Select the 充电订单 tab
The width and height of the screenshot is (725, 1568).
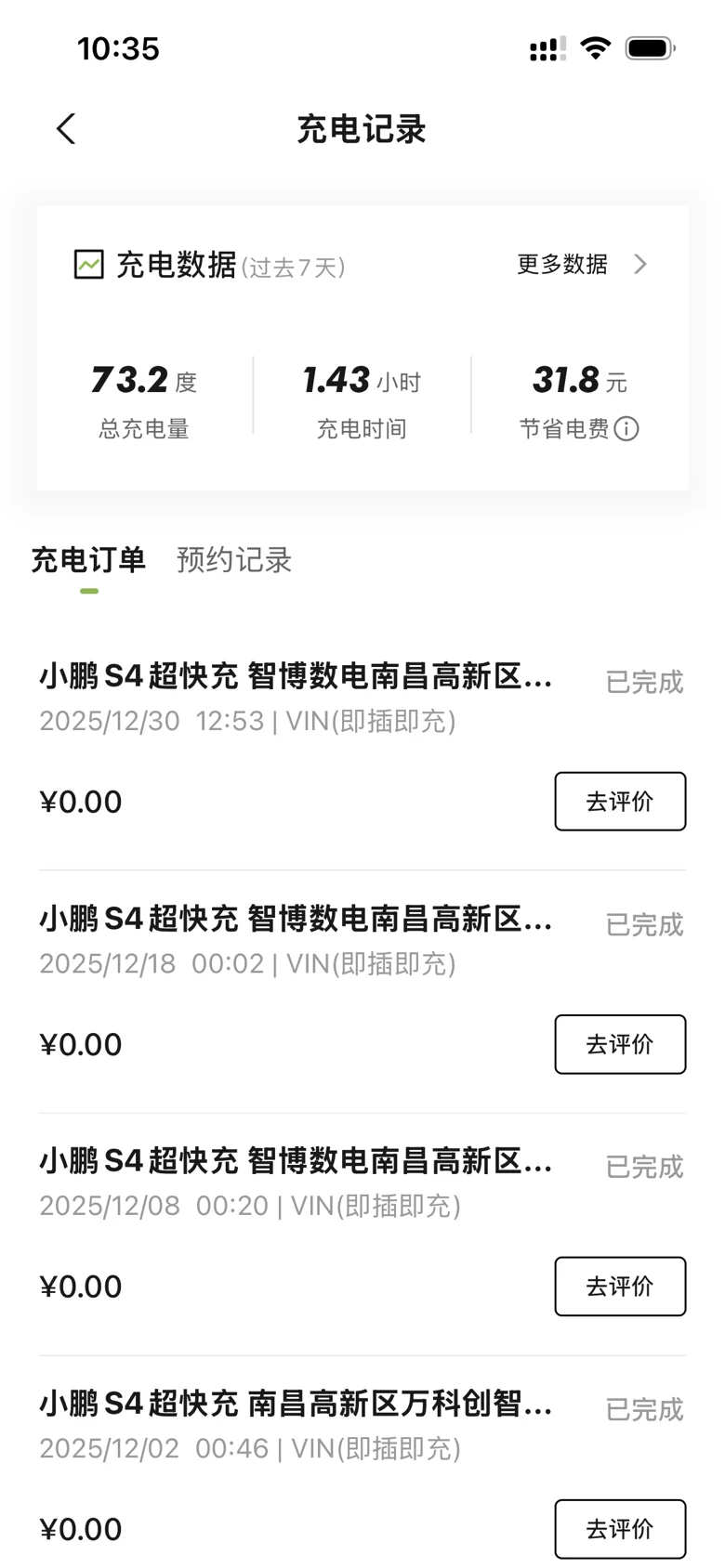[x=88, y=560]
